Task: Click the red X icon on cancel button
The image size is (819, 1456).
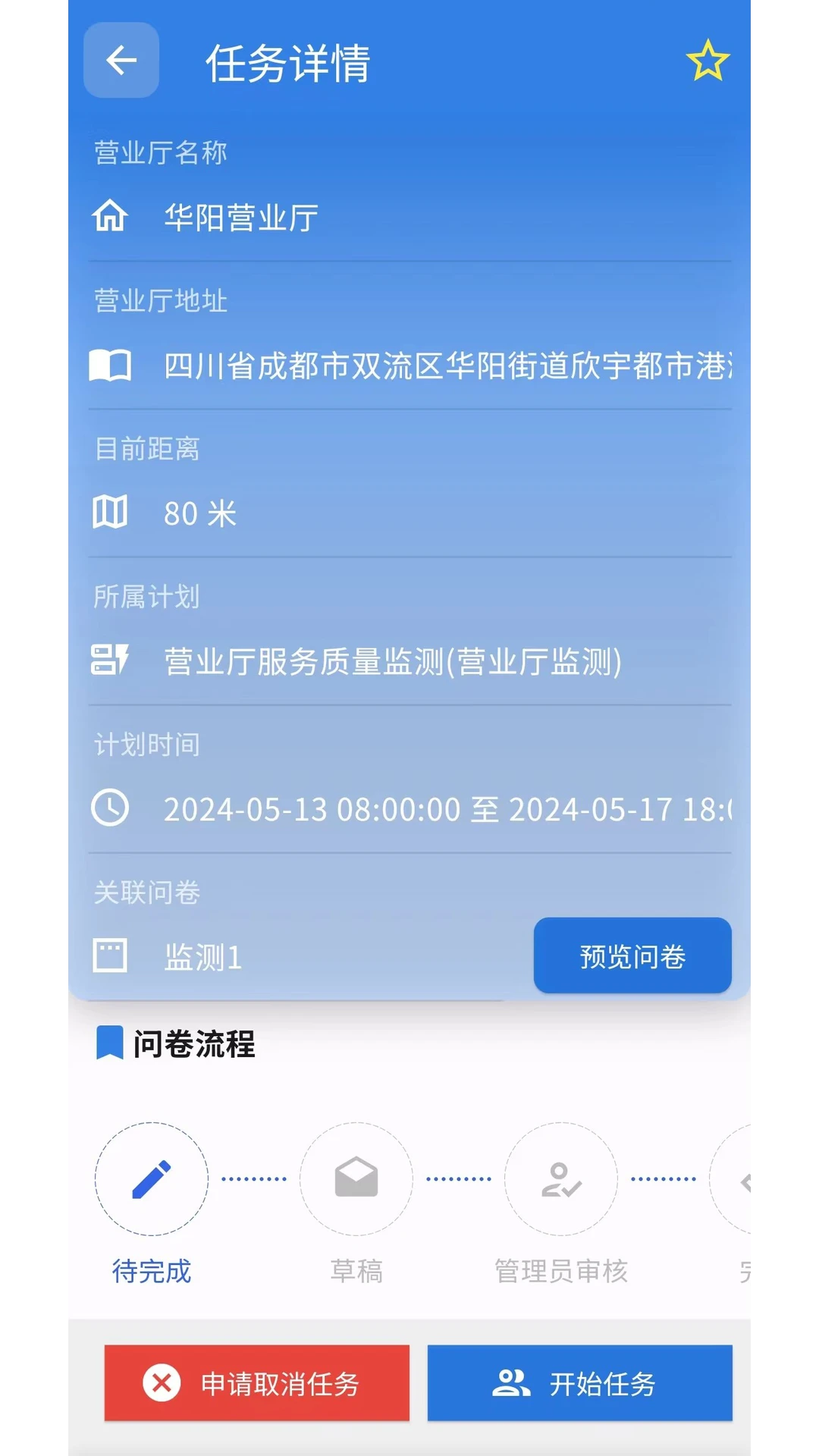Action: (x=160, y=1382)
